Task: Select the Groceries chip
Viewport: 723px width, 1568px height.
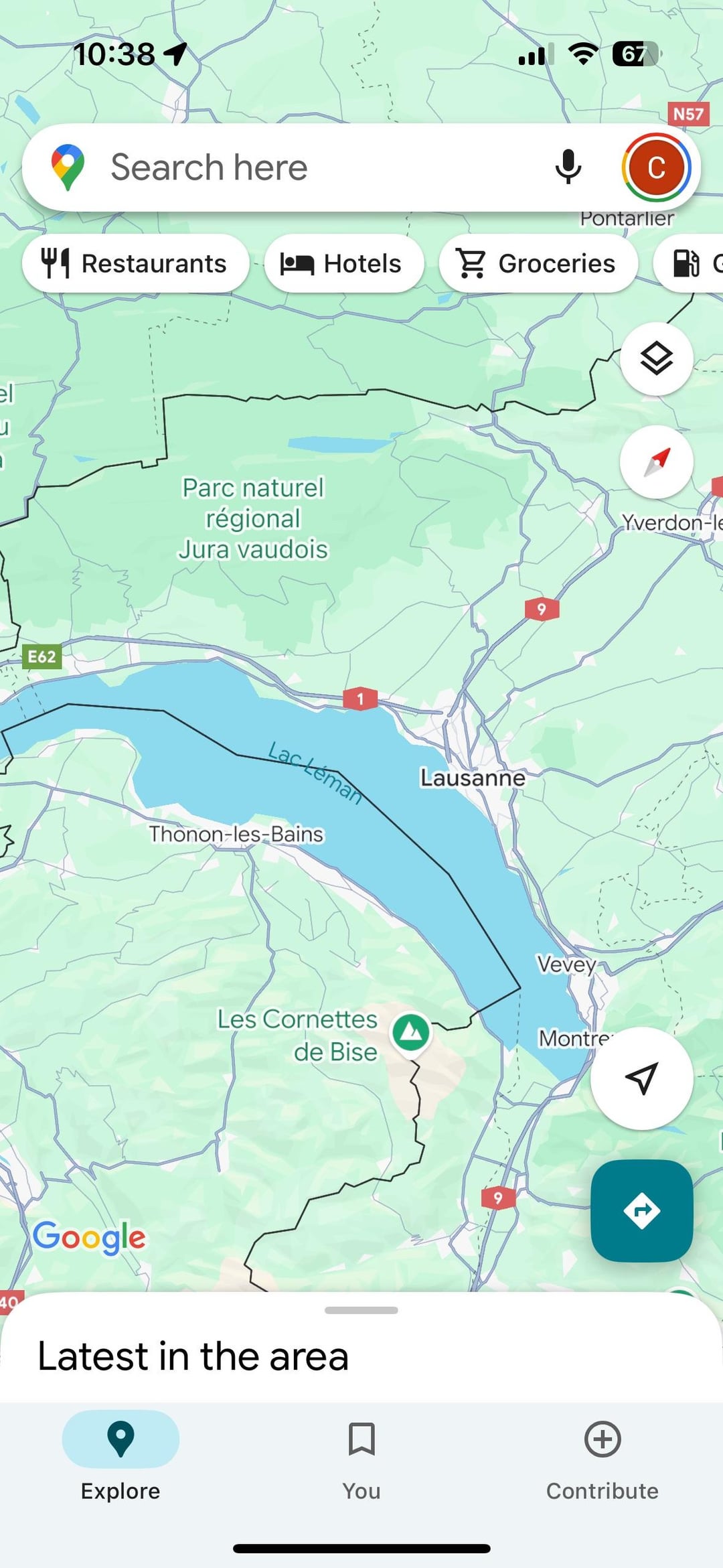Action: [538, 263]
